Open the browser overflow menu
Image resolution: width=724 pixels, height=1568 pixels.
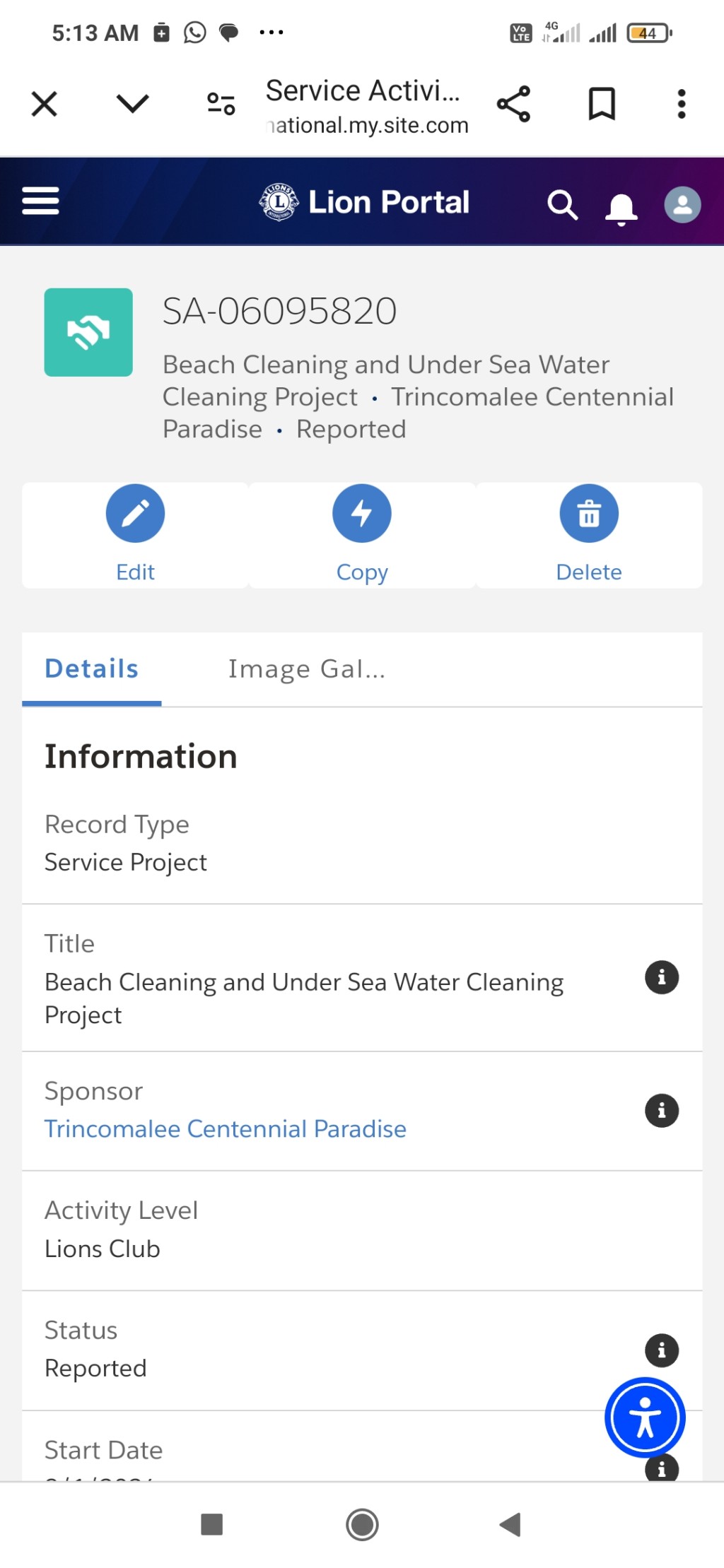tap(681, 104)
